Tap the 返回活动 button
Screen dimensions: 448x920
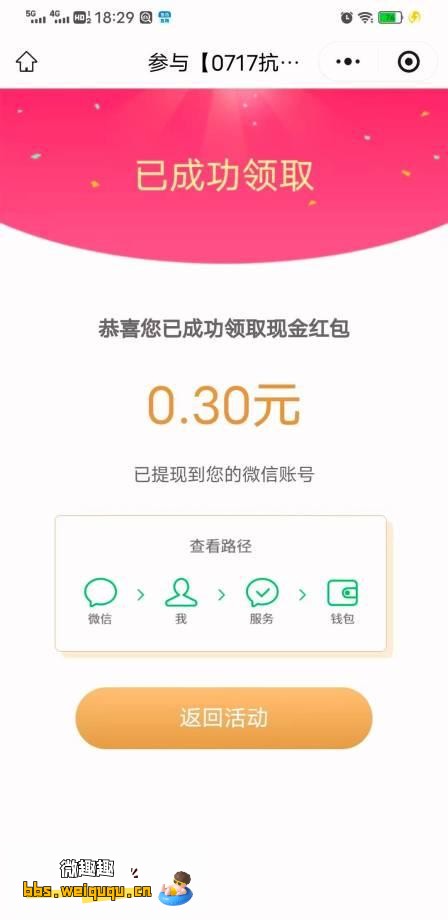tap(223, 718)
